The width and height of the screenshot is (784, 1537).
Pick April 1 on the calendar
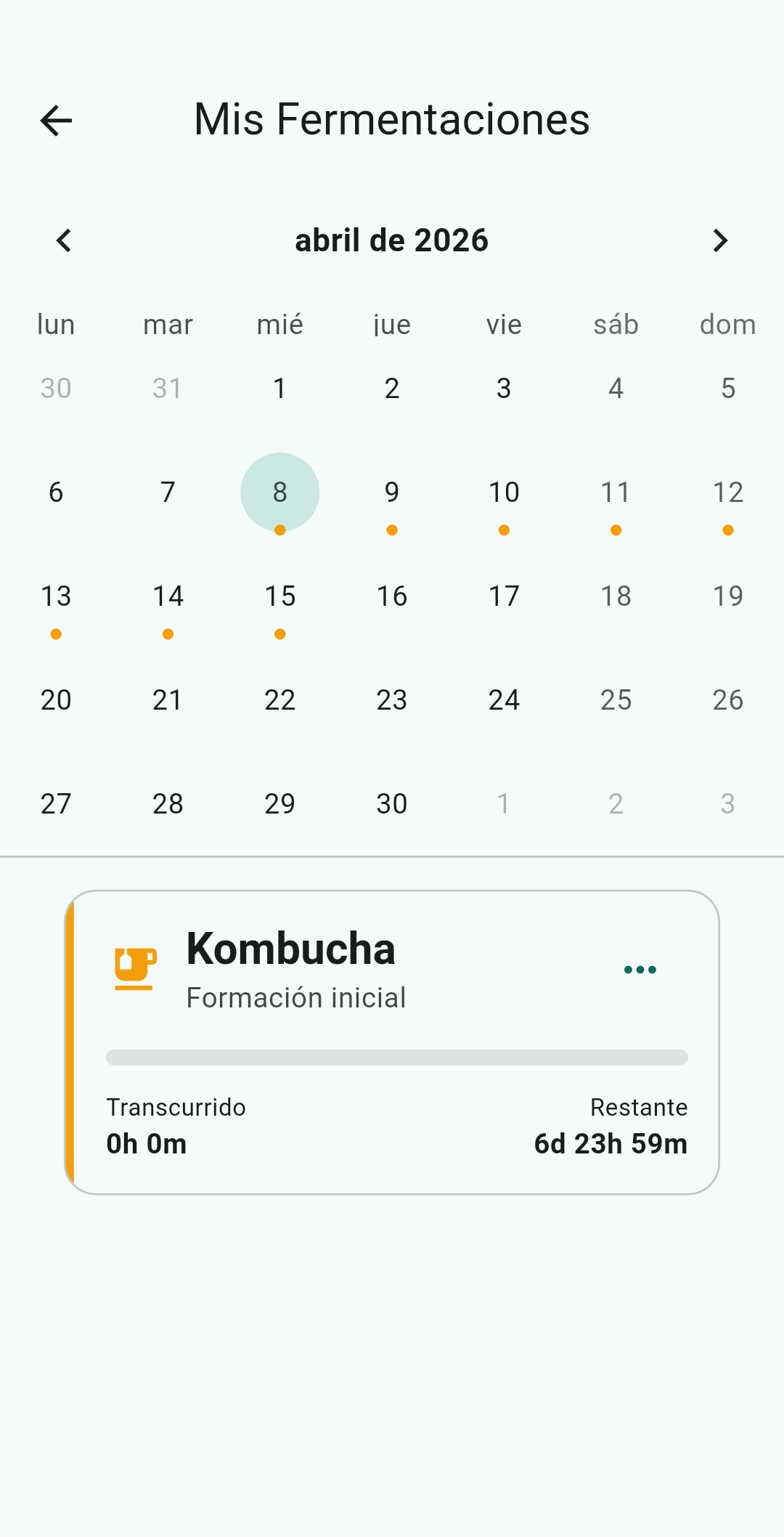280,389
